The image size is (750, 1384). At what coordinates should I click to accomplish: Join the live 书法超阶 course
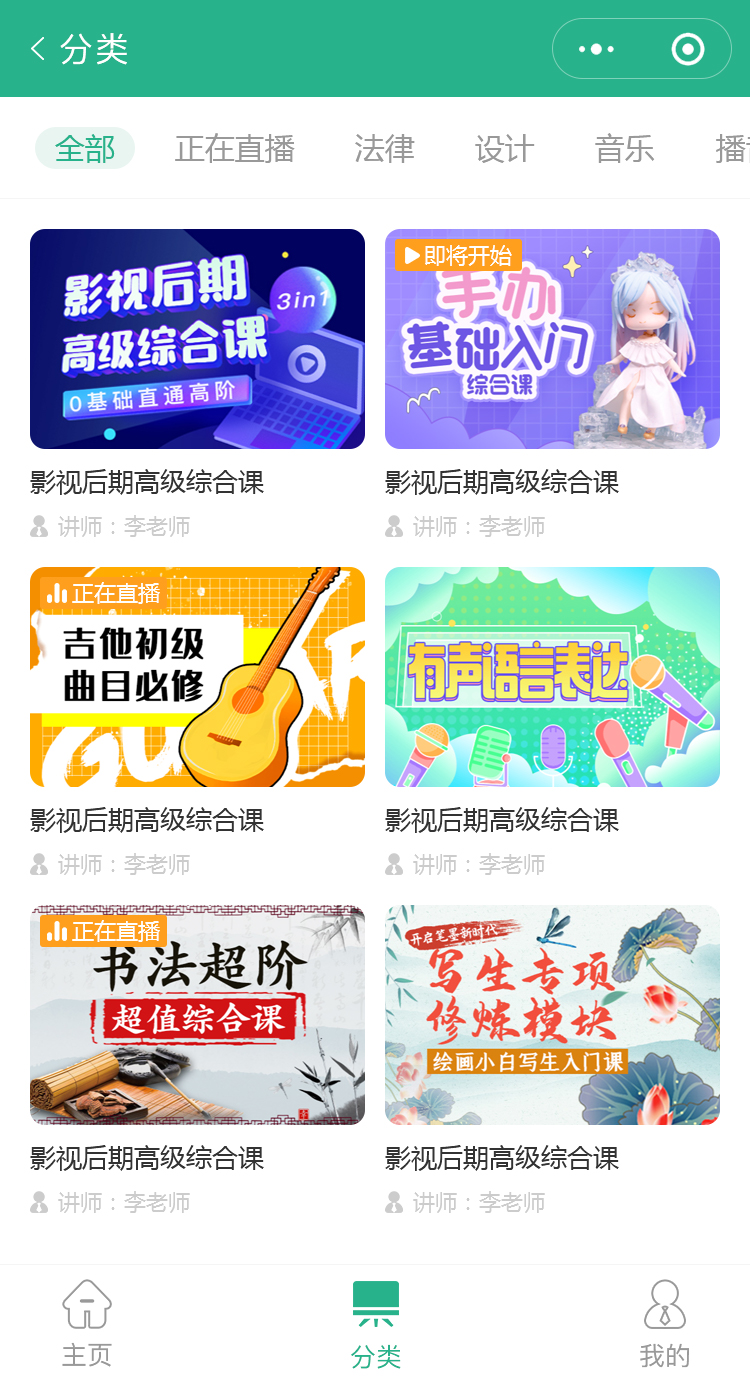click(197, 1015)
